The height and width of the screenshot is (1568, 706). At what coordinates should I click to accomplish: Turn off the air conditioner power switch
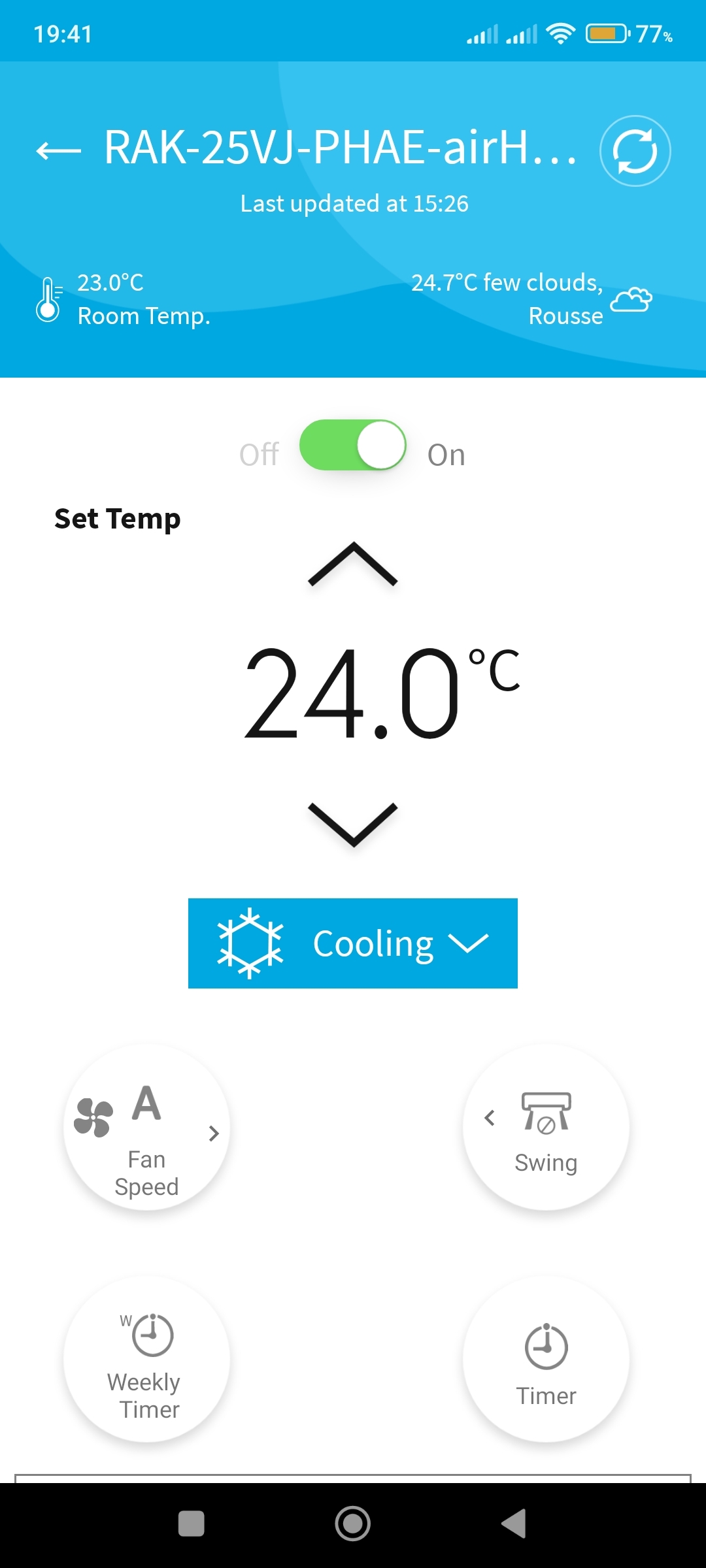pyautogui.click(x=353, y=446)
